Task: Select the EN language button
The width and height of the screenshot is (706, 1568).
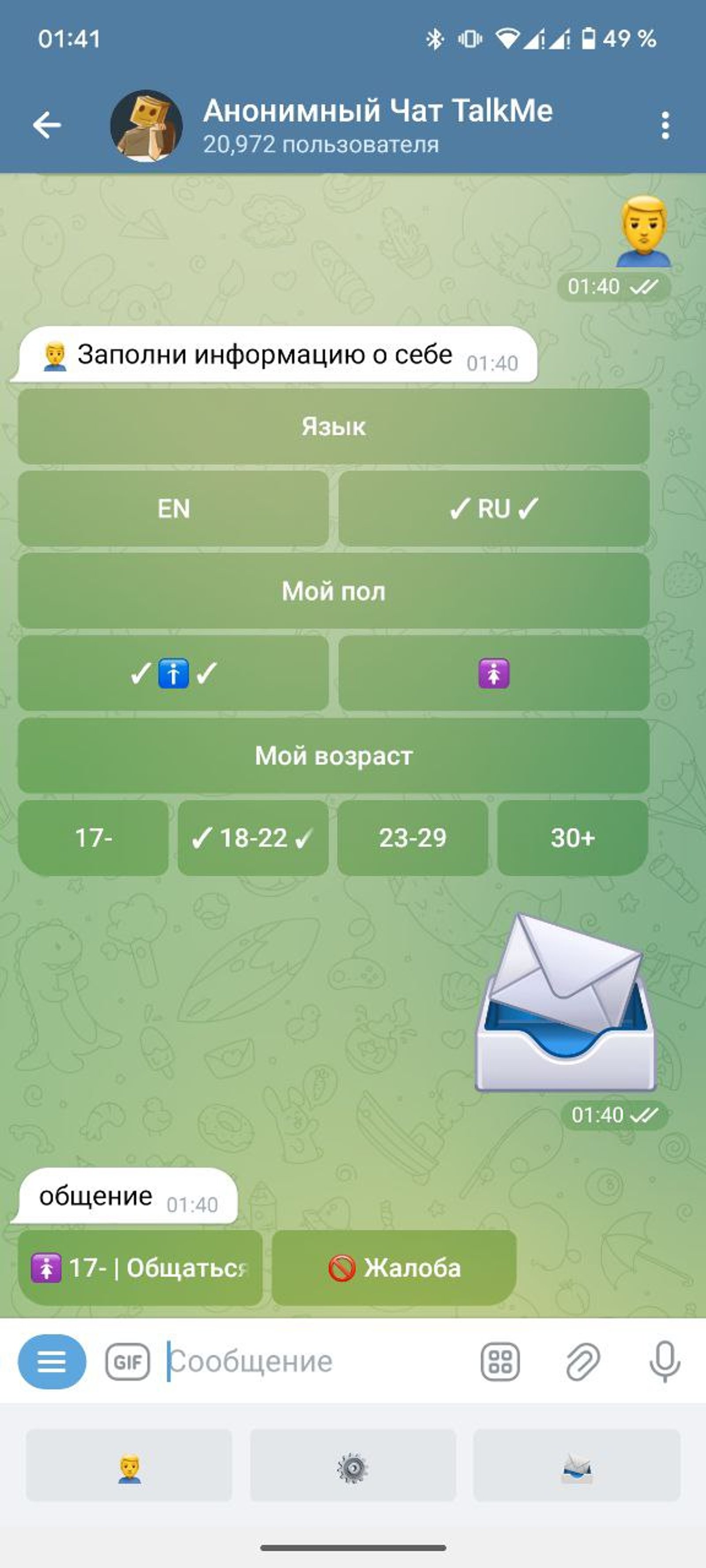Action: [173, 508]
